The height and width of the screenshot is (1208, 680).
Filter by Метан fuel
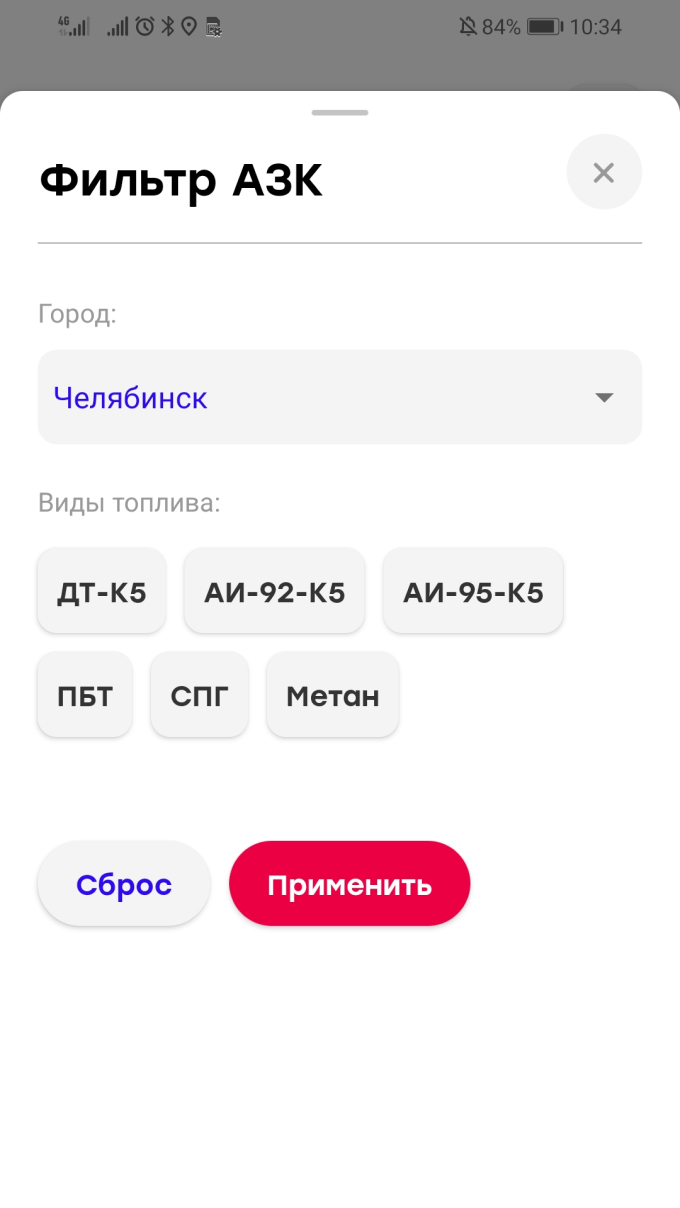332,695
